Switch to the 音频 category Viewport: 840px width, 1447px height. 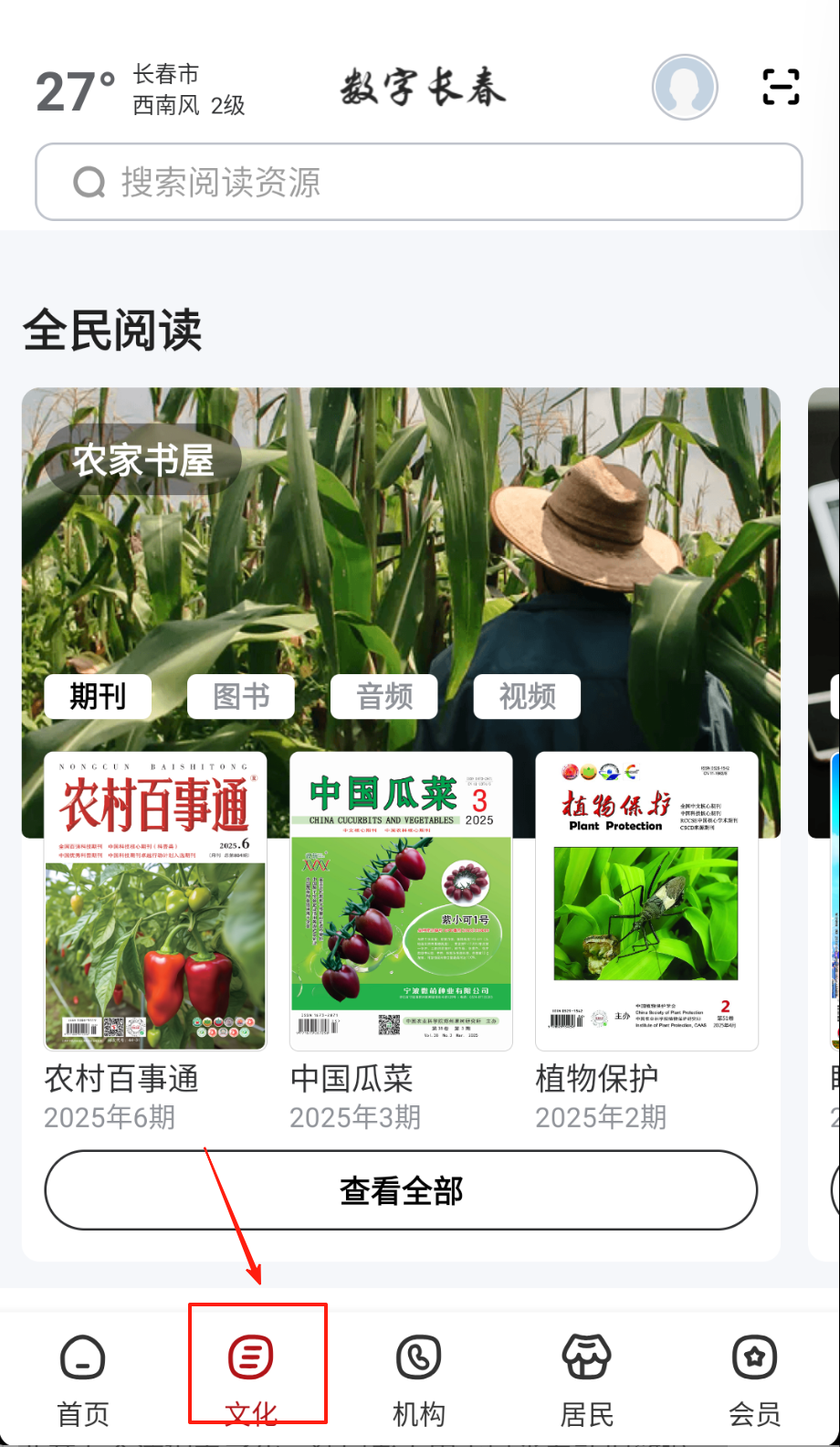pyautogui.click(x=384, y=697)
